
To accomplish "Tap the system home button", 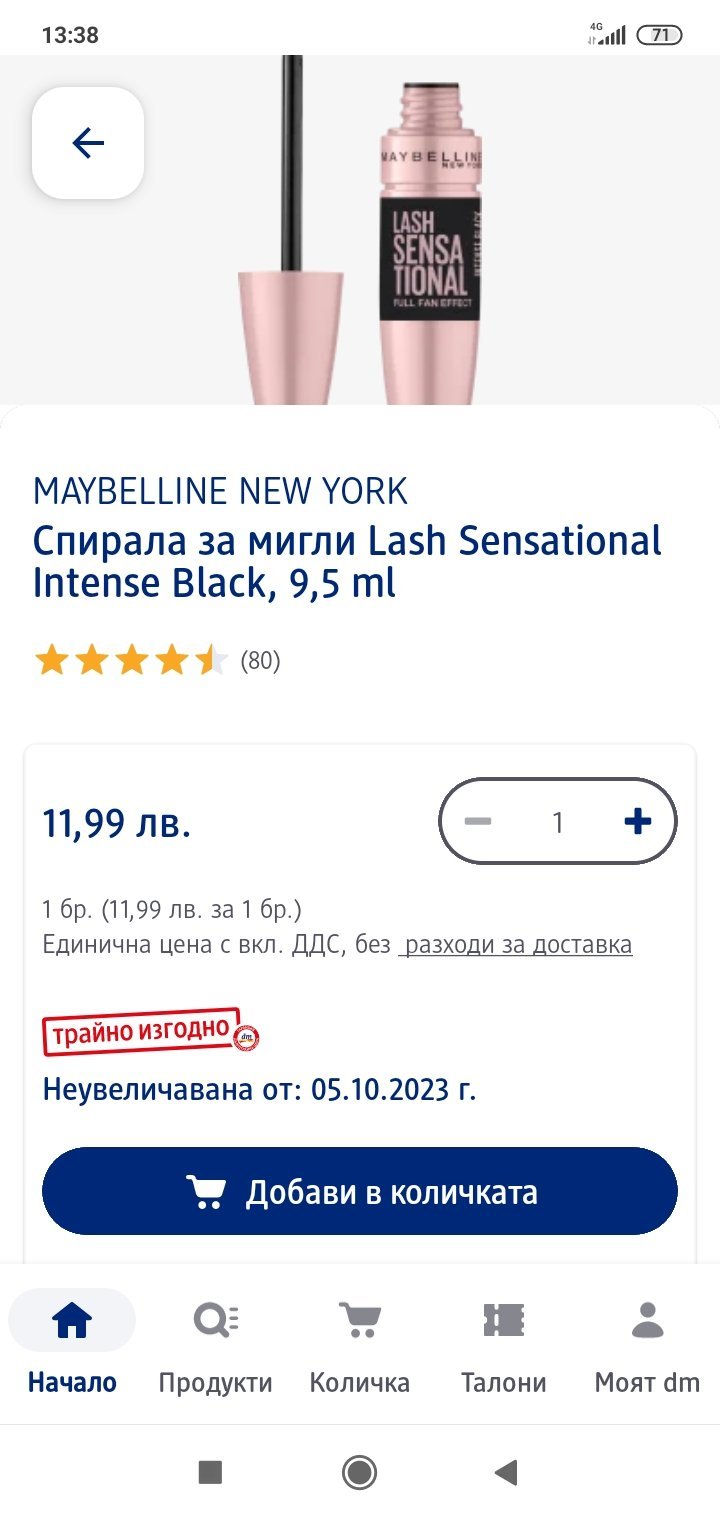I will pyautogui.click(x=360, y=1472).
